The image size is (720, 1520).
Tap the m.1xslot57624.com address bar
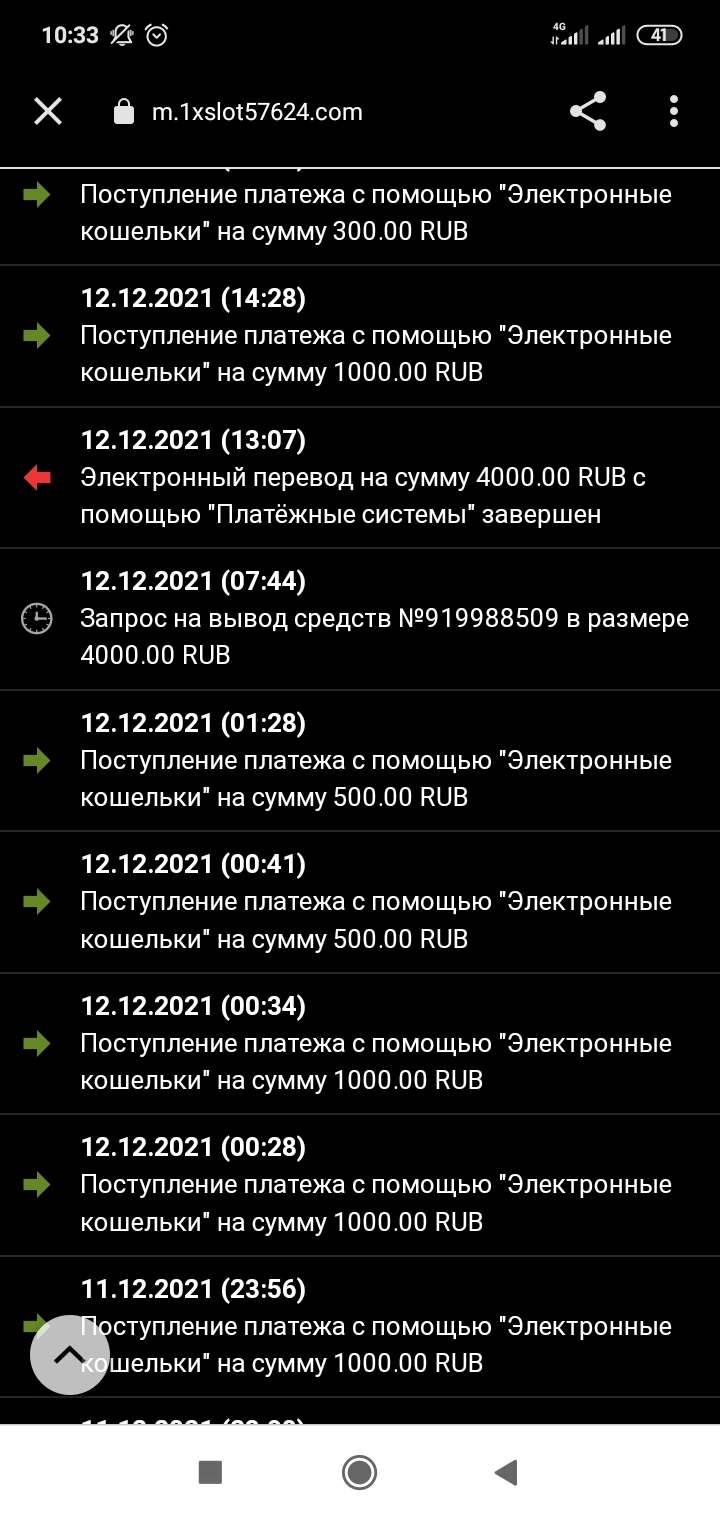(257, 112)
